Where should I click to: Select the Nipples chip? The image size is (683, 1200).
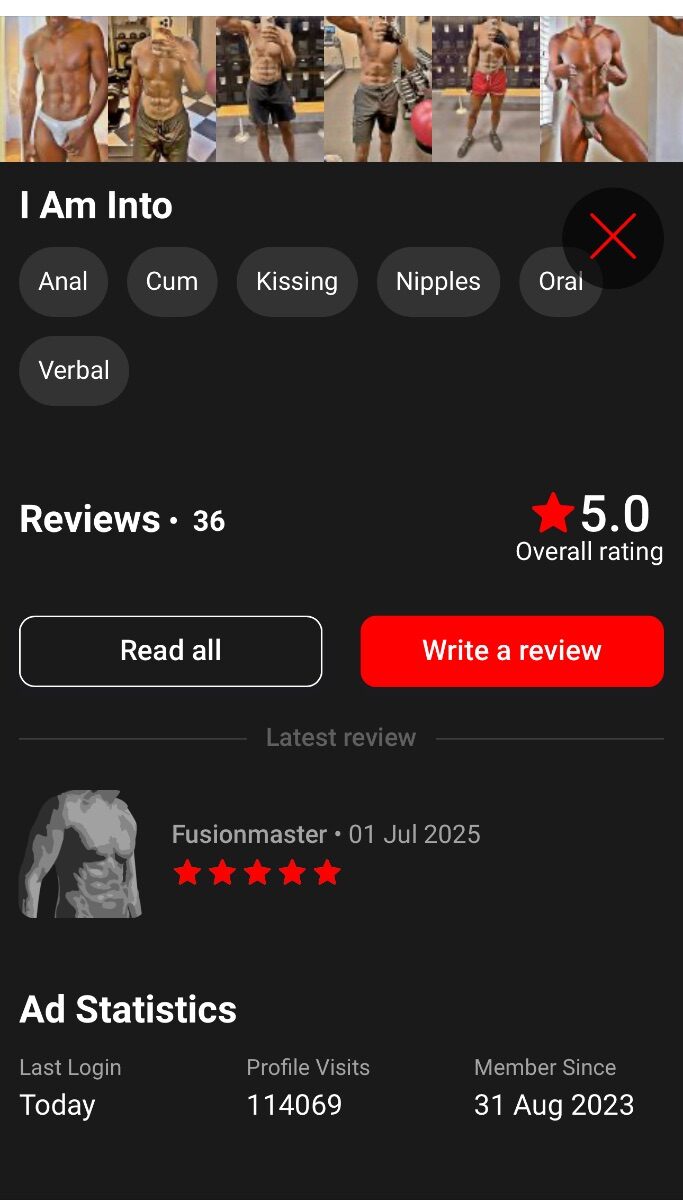(438, 282)
